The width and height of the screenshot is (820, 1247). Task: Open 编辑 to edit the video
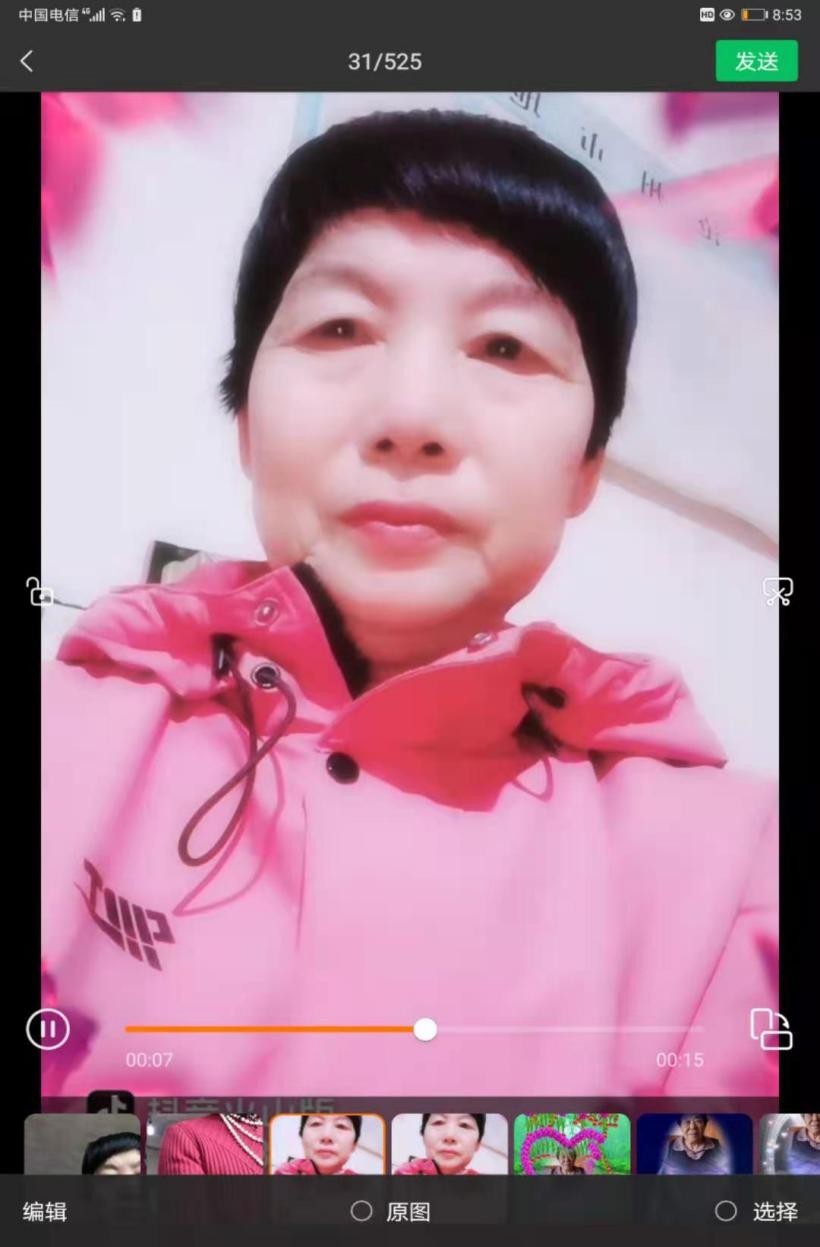[45, 1211]
